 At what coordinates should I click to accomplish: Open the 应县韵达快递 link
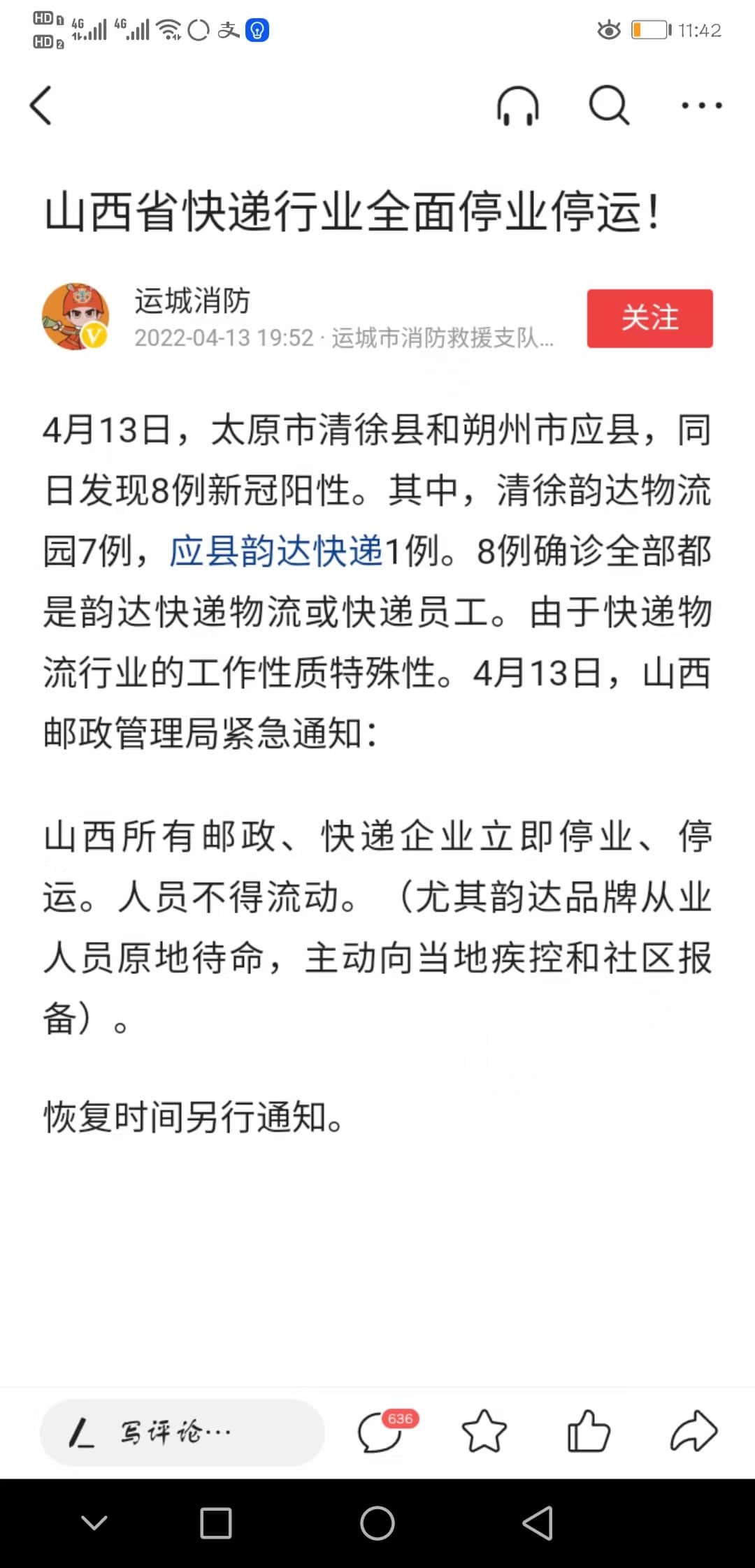point(276,551)
